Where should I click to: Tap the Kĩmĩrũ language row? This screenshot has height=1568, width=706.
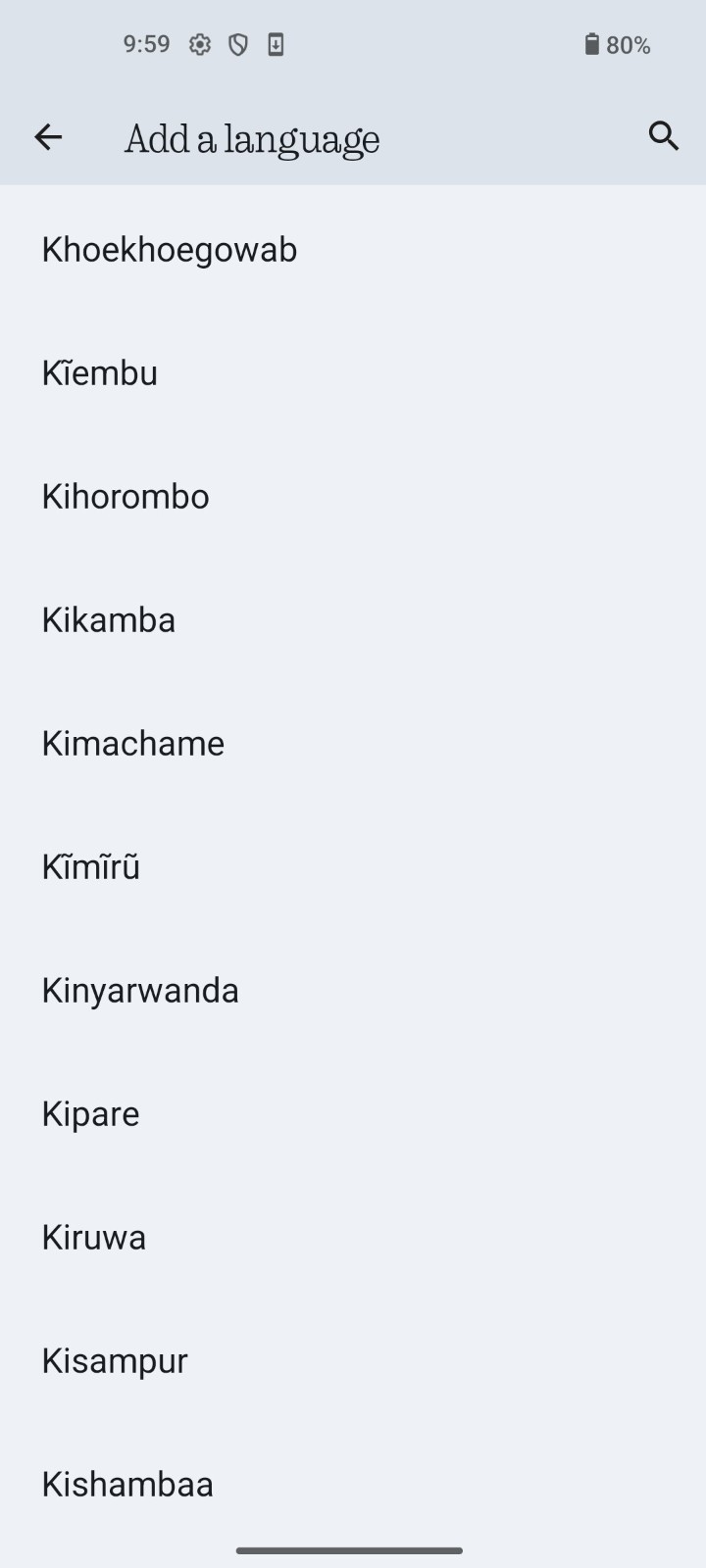point(91,867)
